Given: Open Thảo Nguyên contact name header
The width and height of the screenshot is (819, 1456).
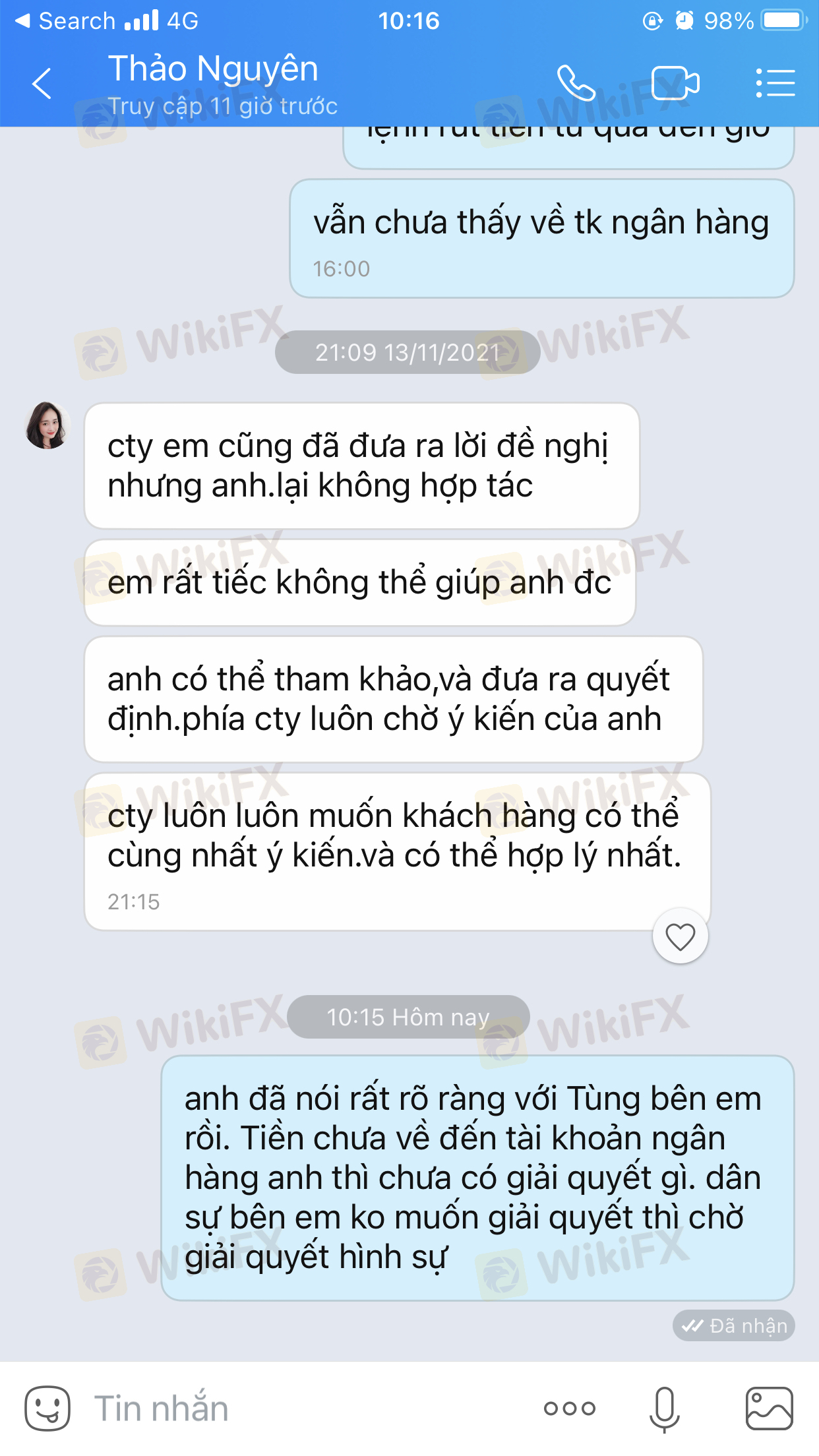Looking at the screenshot, I should click(213, 69).
